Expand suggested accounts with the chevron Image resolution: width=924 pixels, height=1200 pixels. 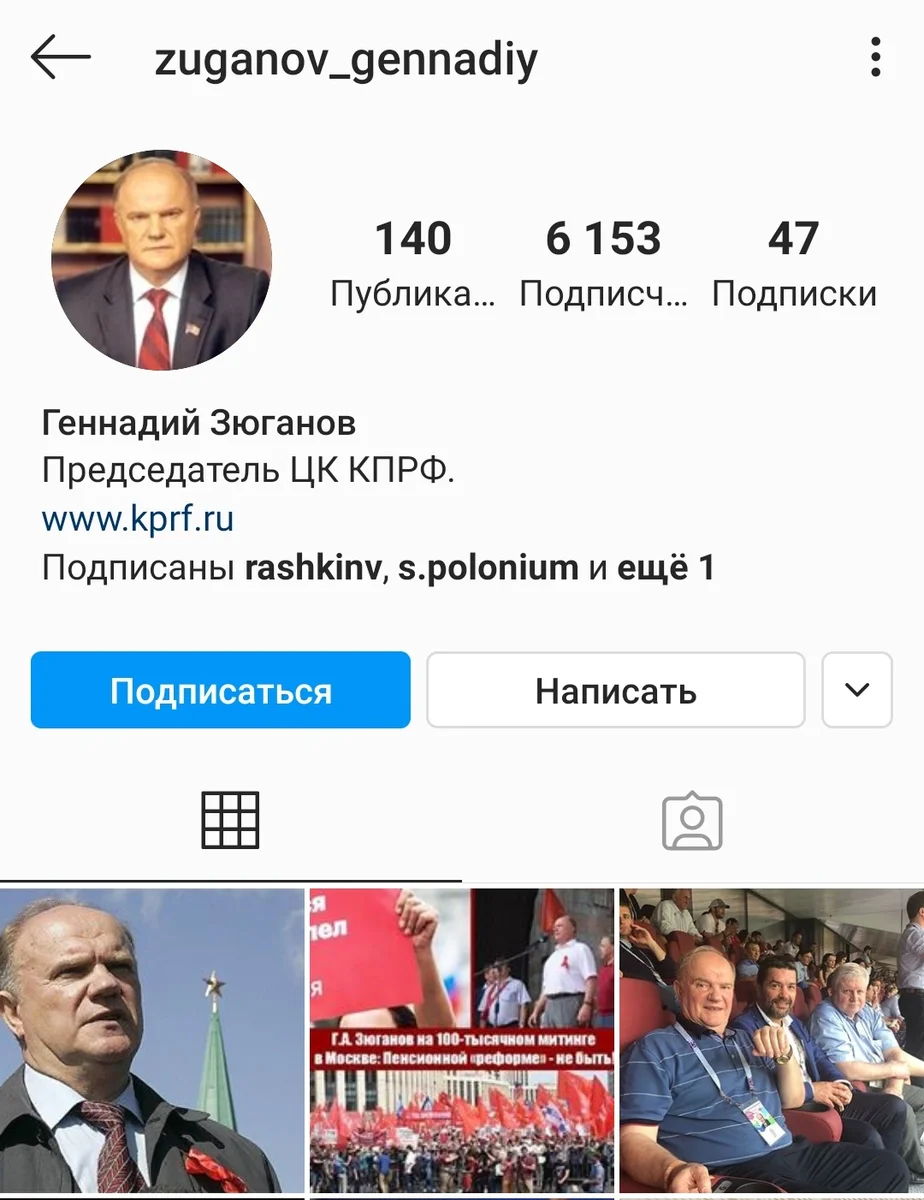click(x=857, y=690)
